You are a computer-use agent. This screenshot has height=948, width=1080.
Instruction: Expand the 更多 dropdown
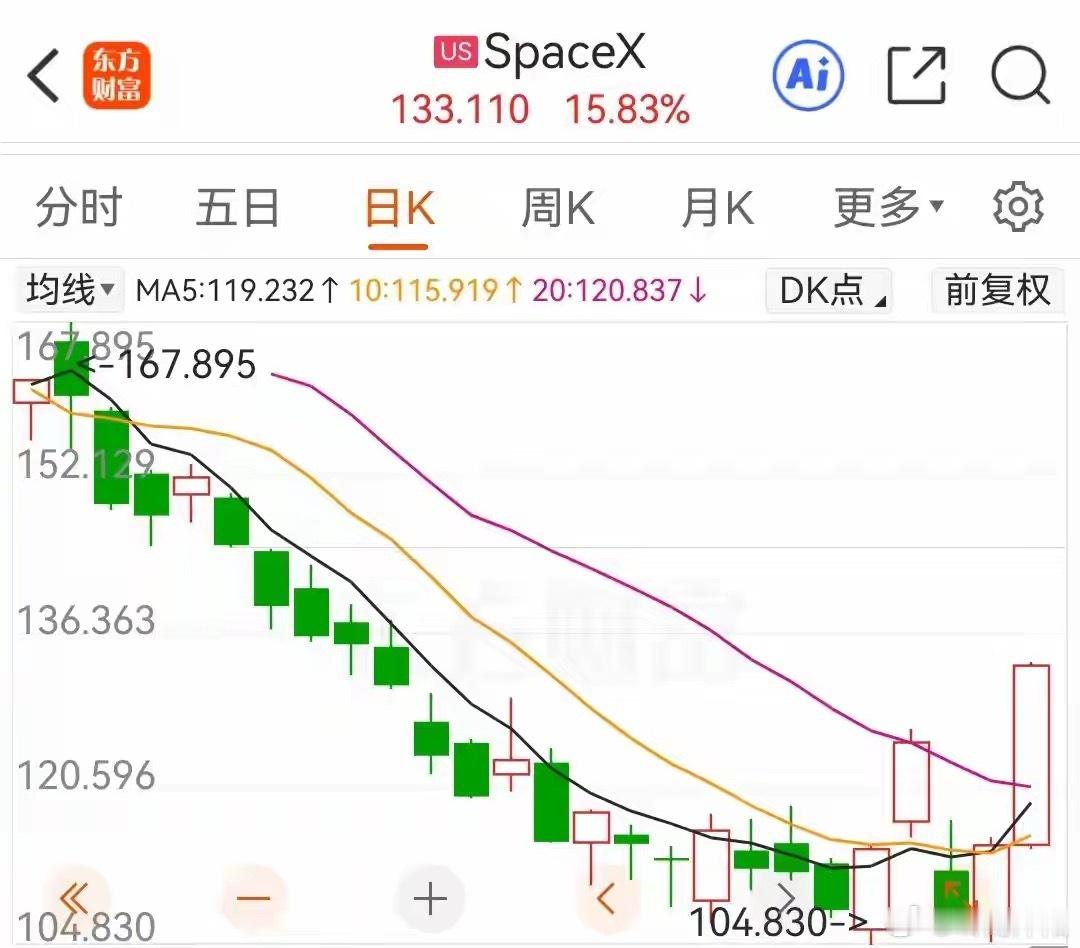coord(888,207)
